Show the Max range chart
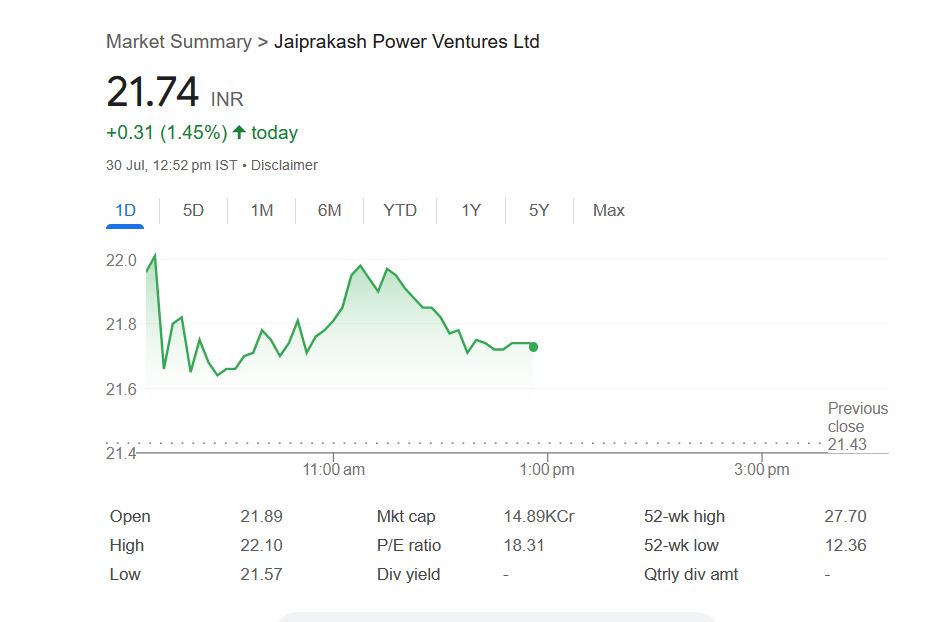This screenshot has width=952, height=622. [608, 210]
